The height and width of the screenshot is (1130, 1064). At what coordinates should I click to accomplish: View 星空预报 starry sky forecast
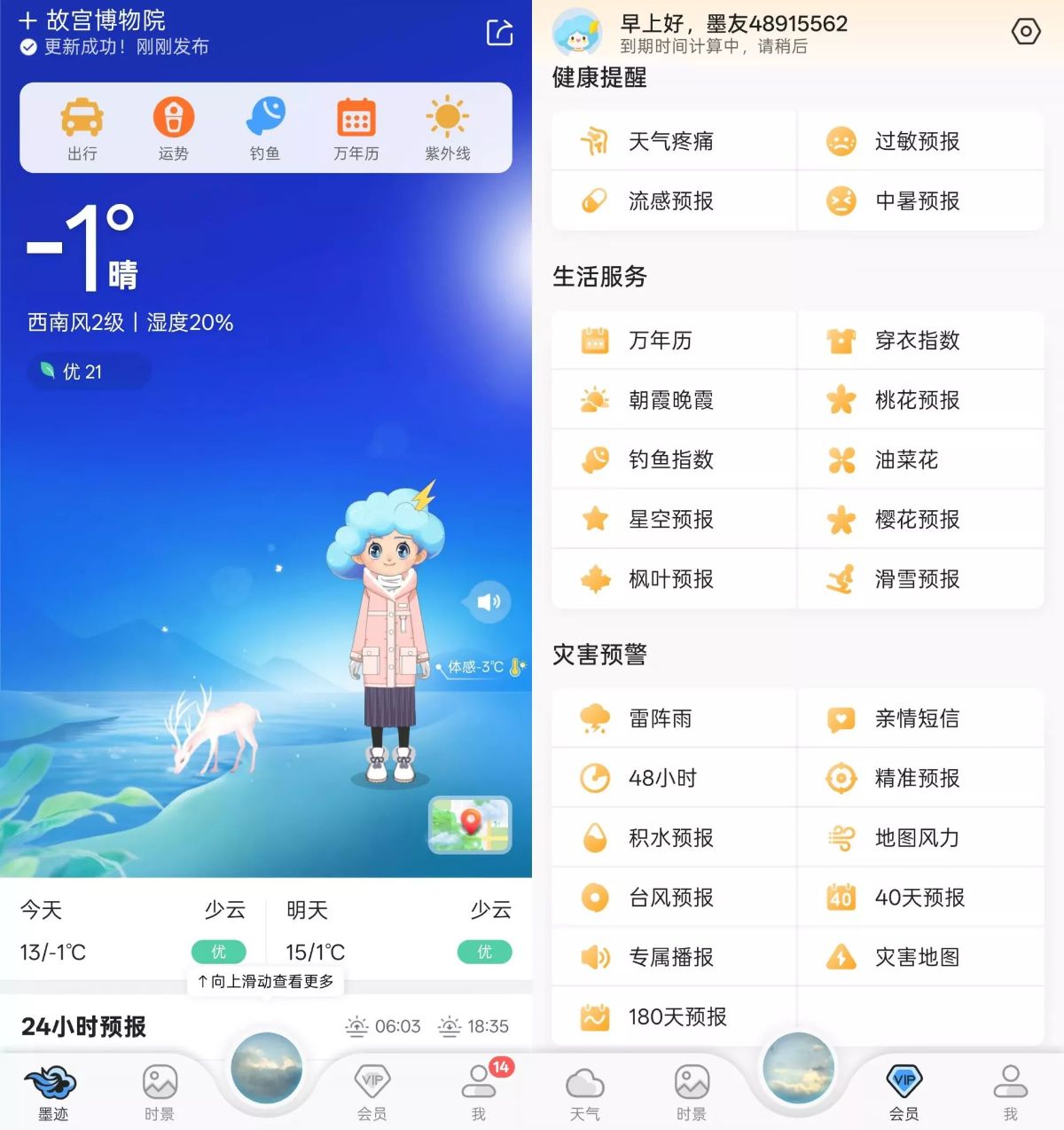pos(672,520)
